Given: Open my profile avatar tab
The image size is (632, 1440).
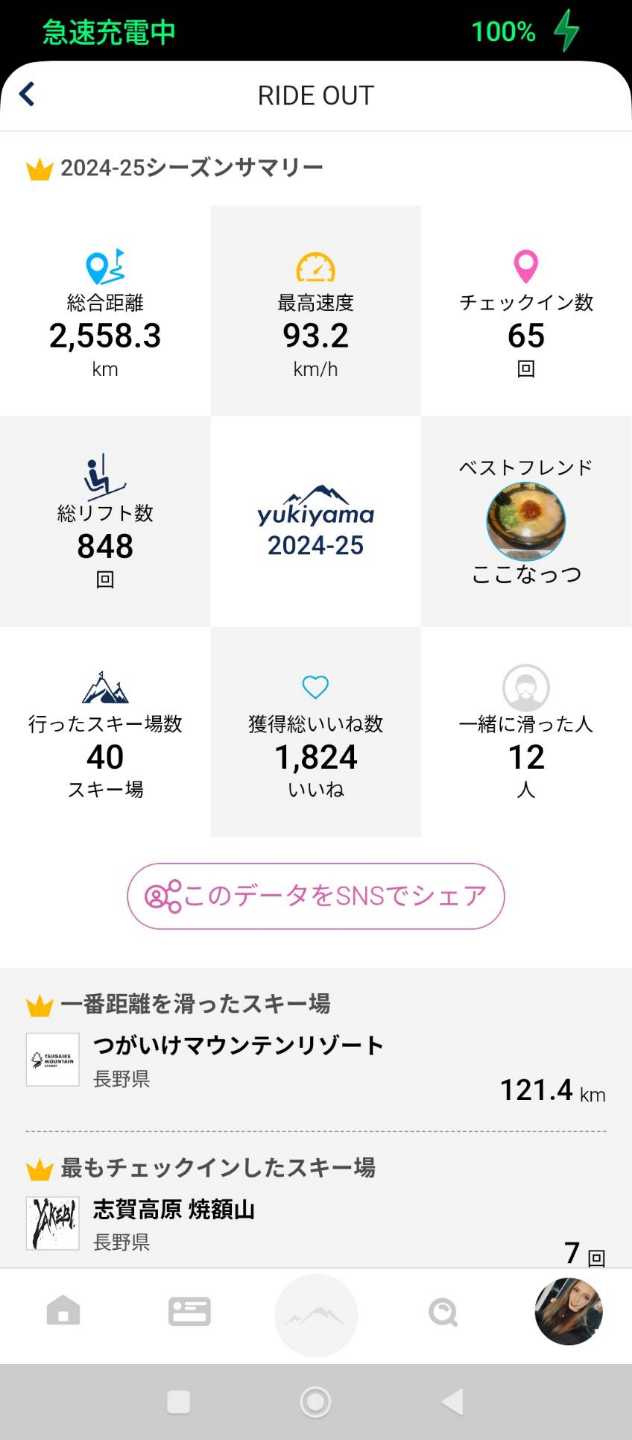Looking at the screenshot, I should [x=568, y=1311].
